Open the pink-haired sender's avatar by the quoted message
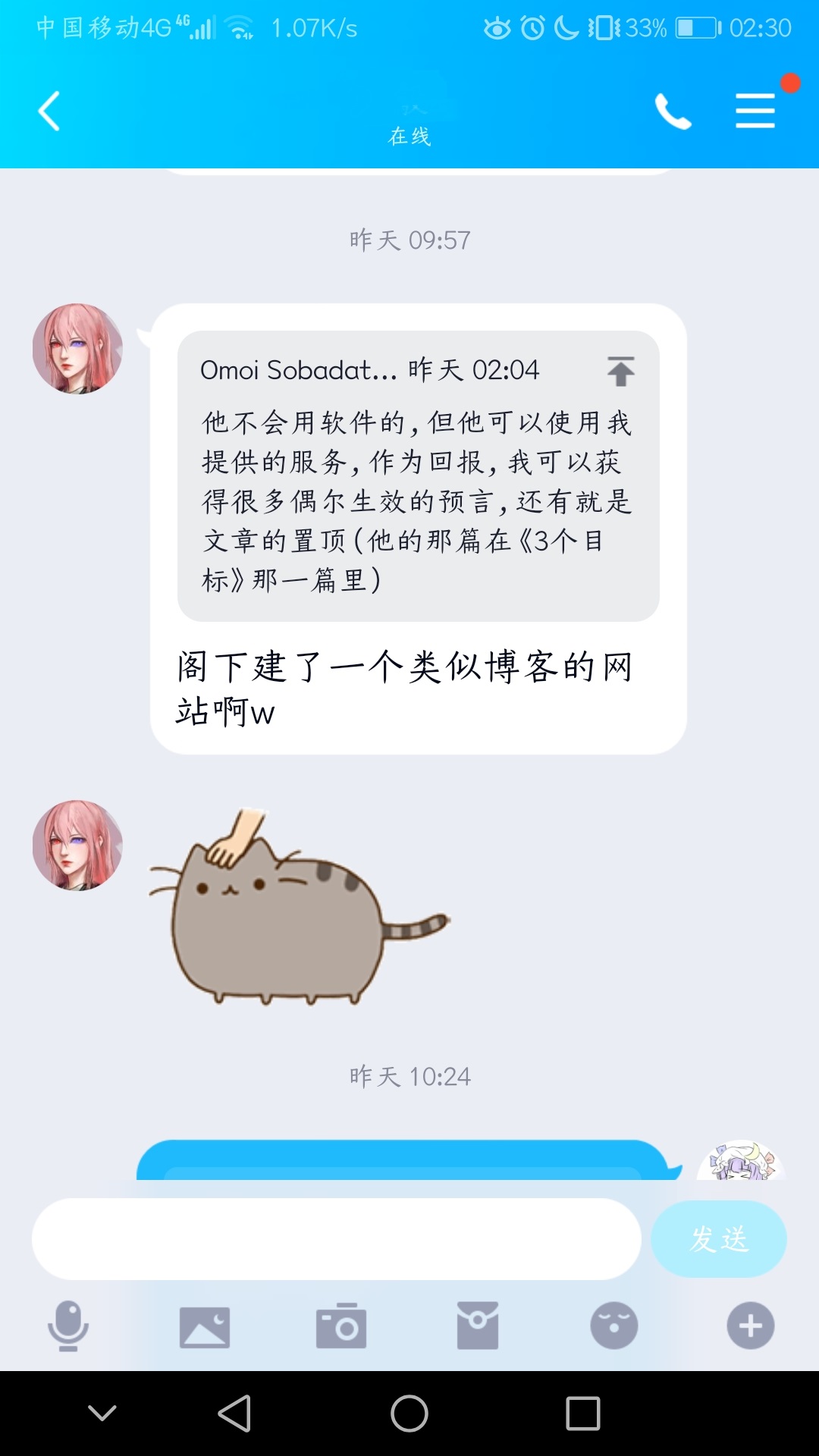The width and height of the screenshot is (819, 1456). pos(77,349)
